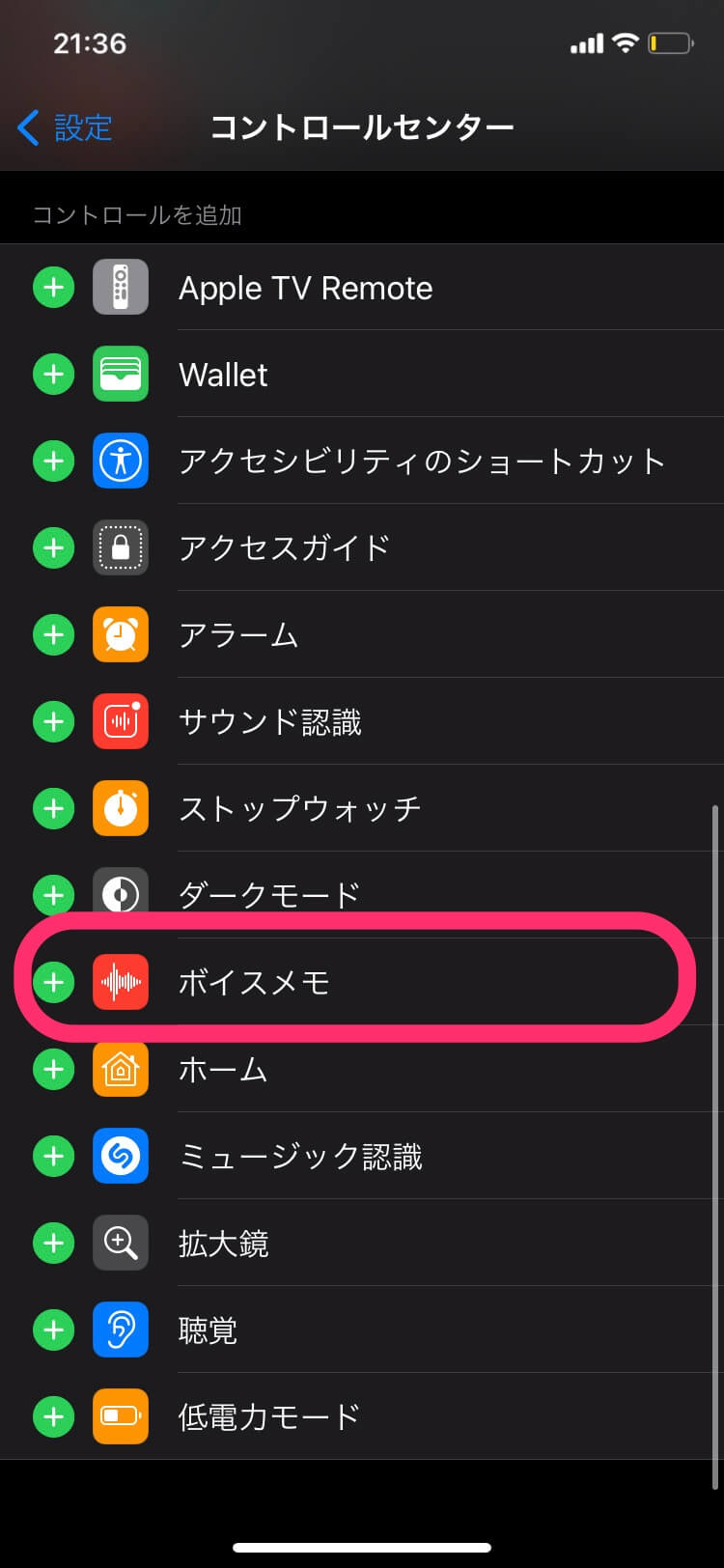
Task: Add ミュージック認識 control
Action: [x=54, y=1157]
